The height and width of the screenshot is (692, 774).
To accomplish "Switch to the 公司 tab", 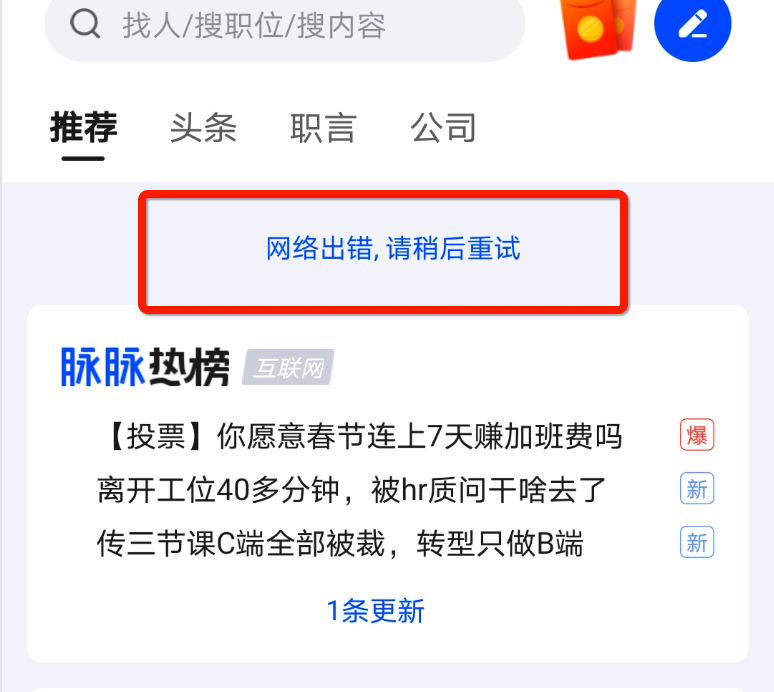I will tap(443, 128).
